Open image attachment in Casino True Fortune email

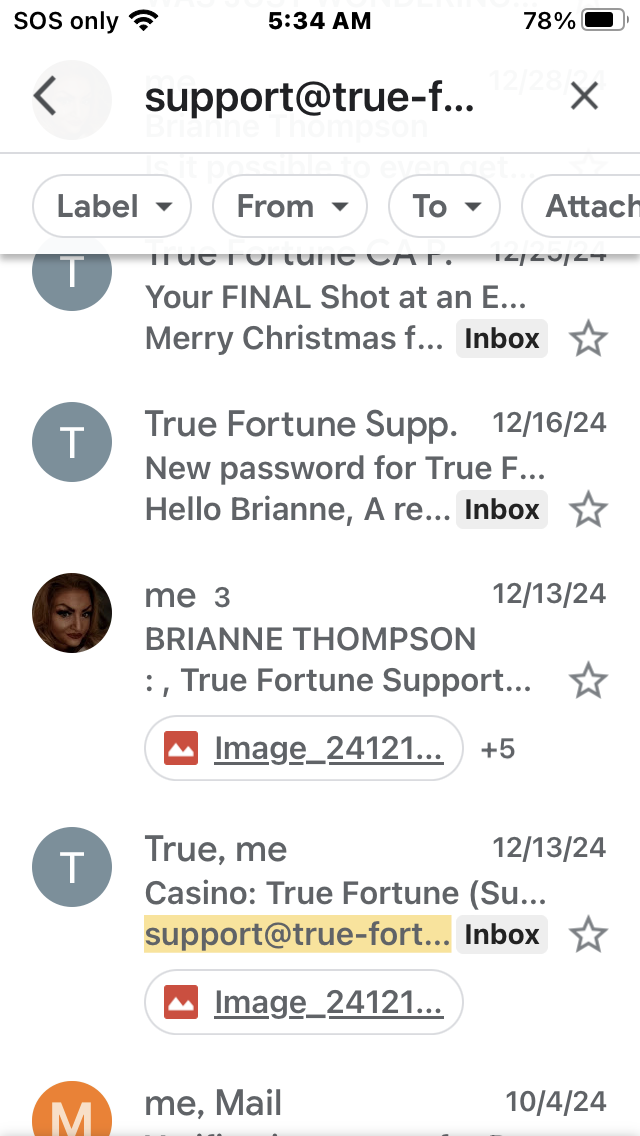click(304, 1002)
